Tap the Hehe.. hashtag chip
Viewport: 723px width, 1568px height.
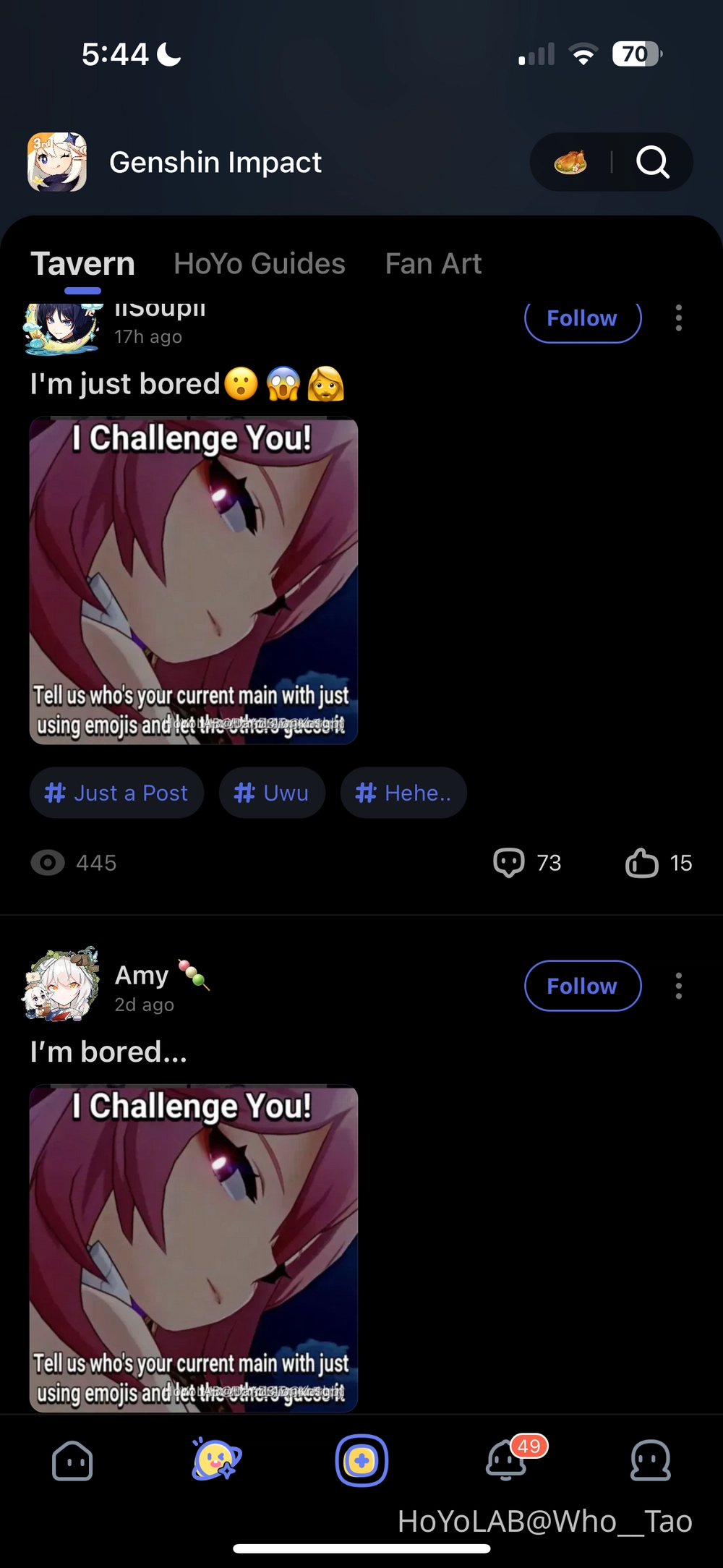pos(403,793)
